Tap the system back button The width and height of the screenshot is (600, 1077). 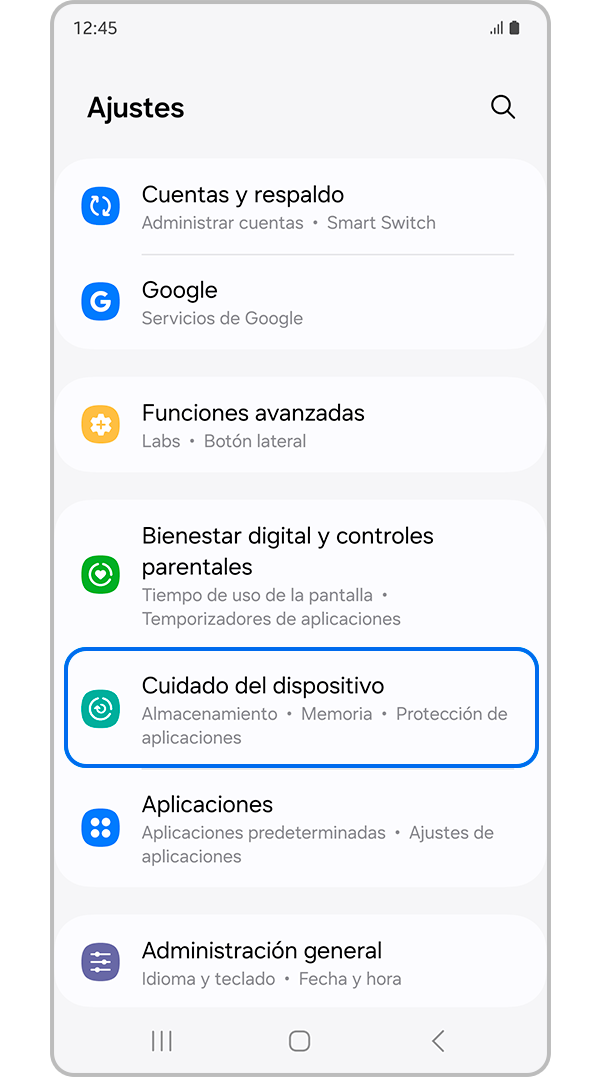[x=438, y=1040]
